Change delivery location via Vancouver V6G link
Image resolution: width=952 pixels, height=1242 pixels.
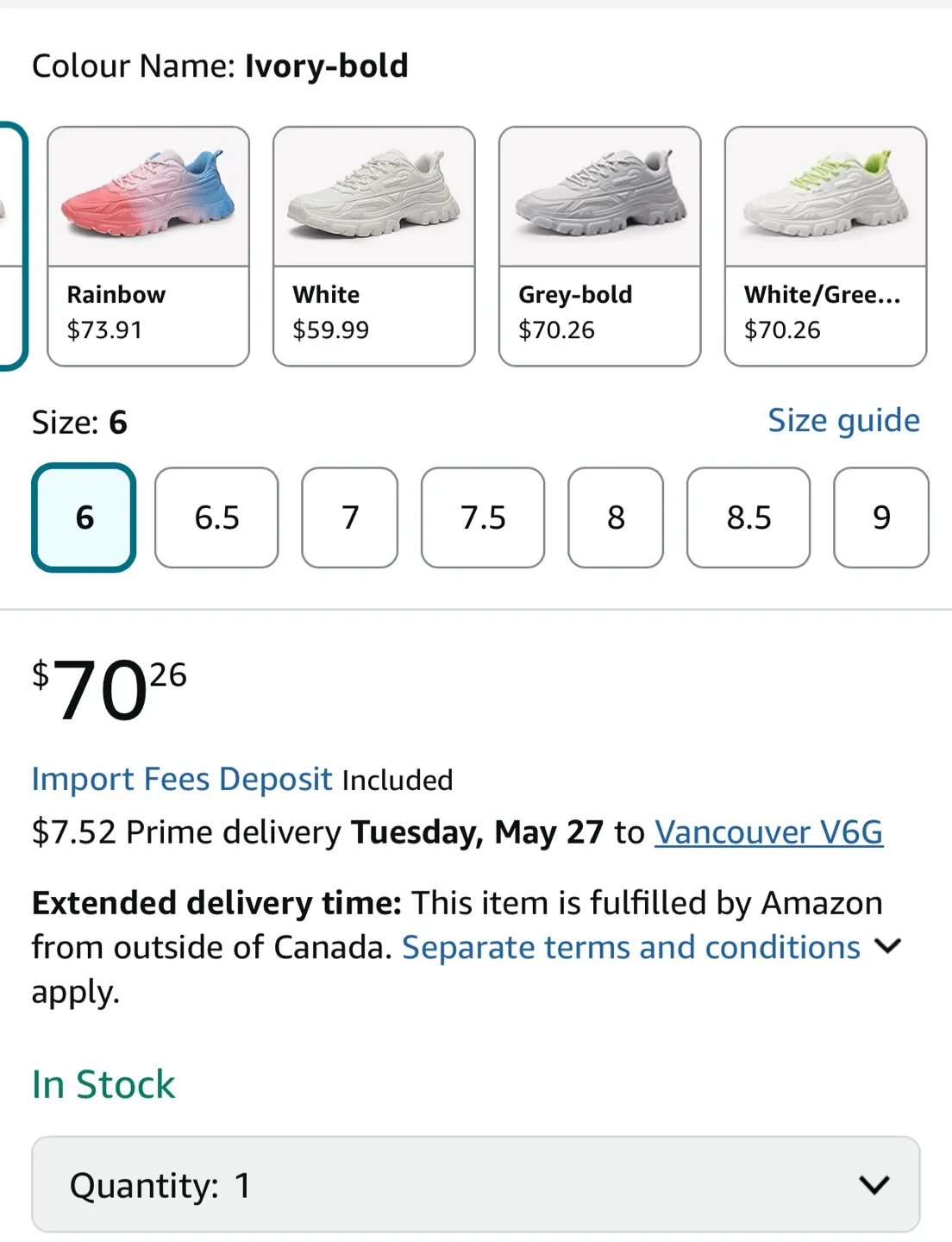tap(768, 832)
